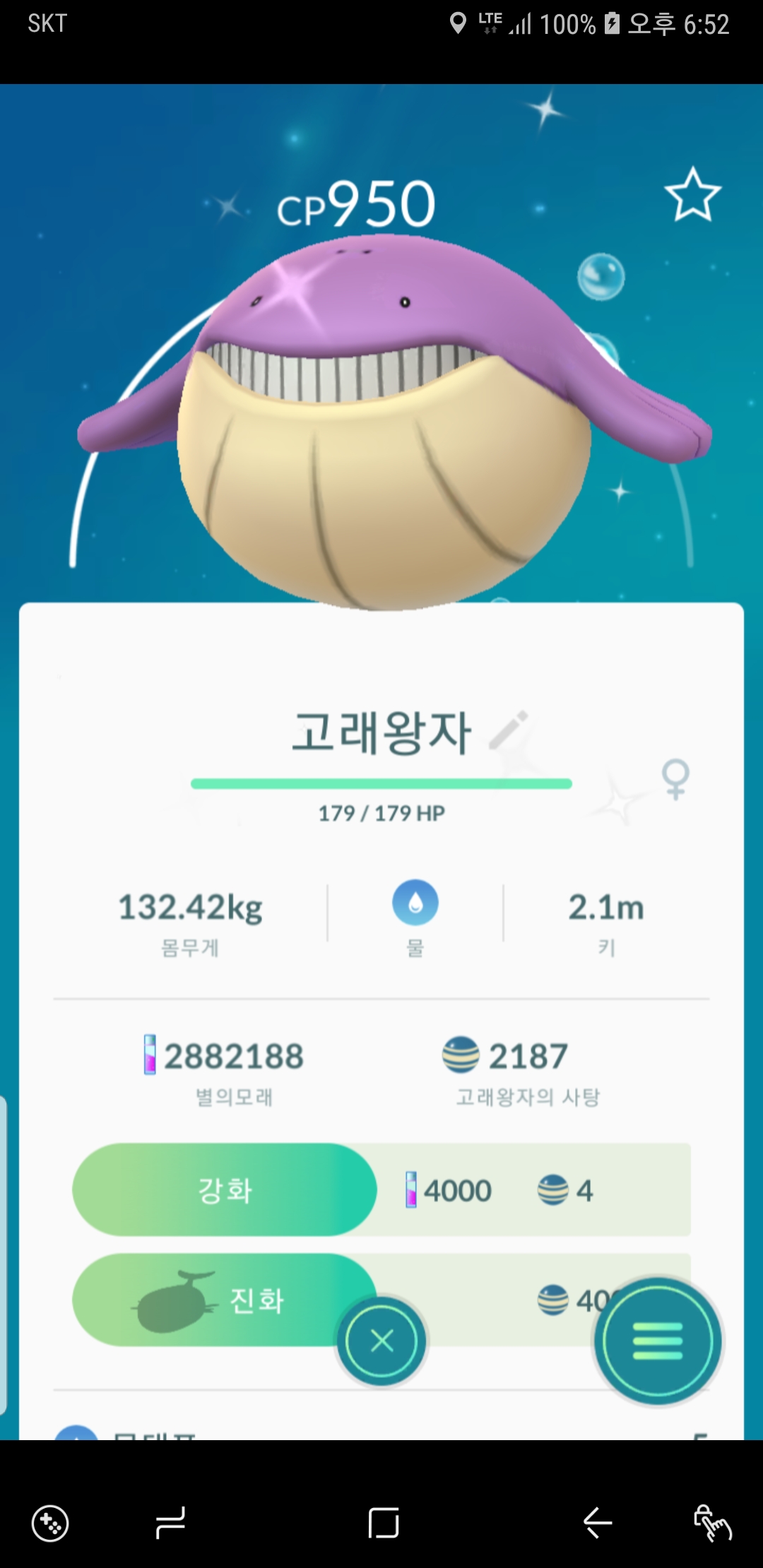Edit the nickname with the pencil icon
This screenshot has height=1568, width=763.
(x=509, y=729)
